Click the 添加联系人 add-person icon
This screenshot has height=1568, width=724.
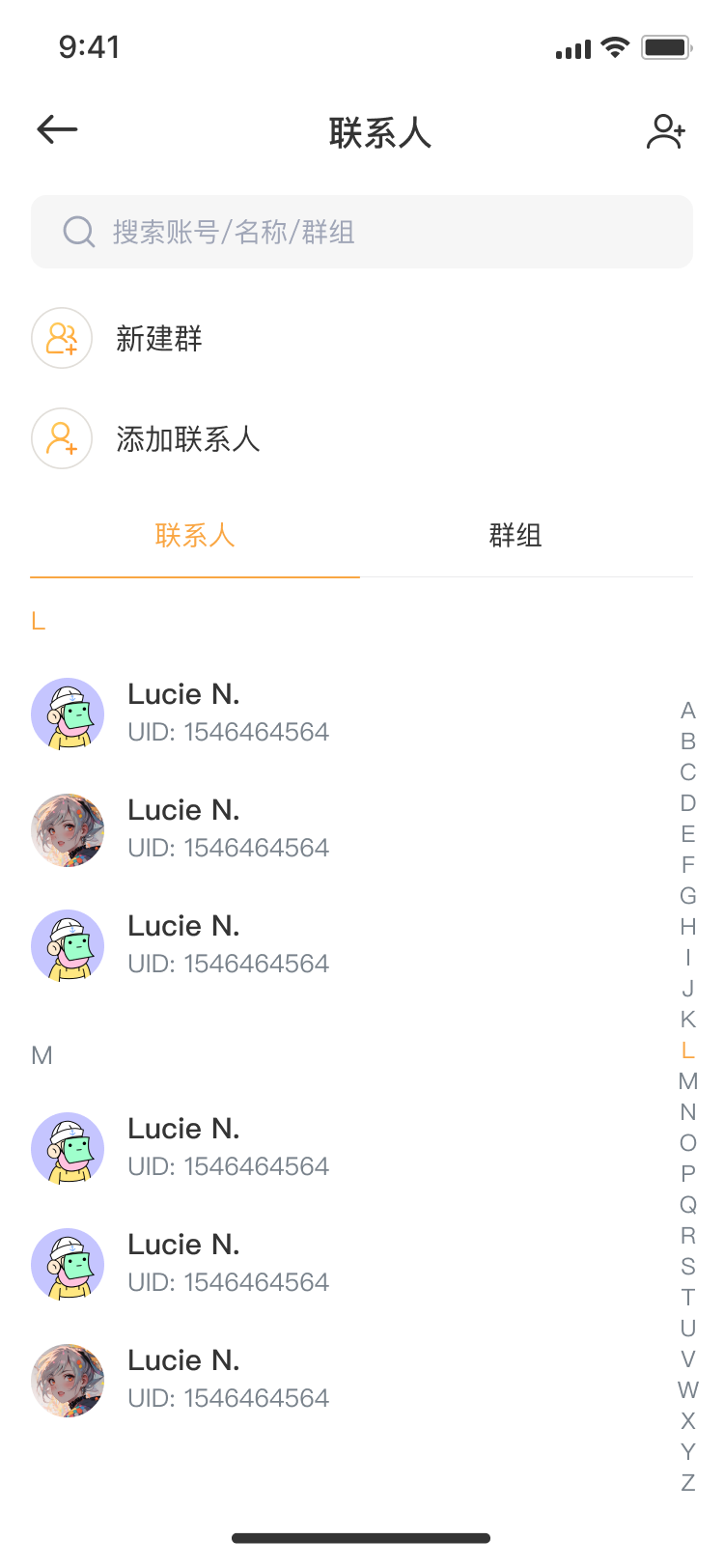(x=61, y=439)
